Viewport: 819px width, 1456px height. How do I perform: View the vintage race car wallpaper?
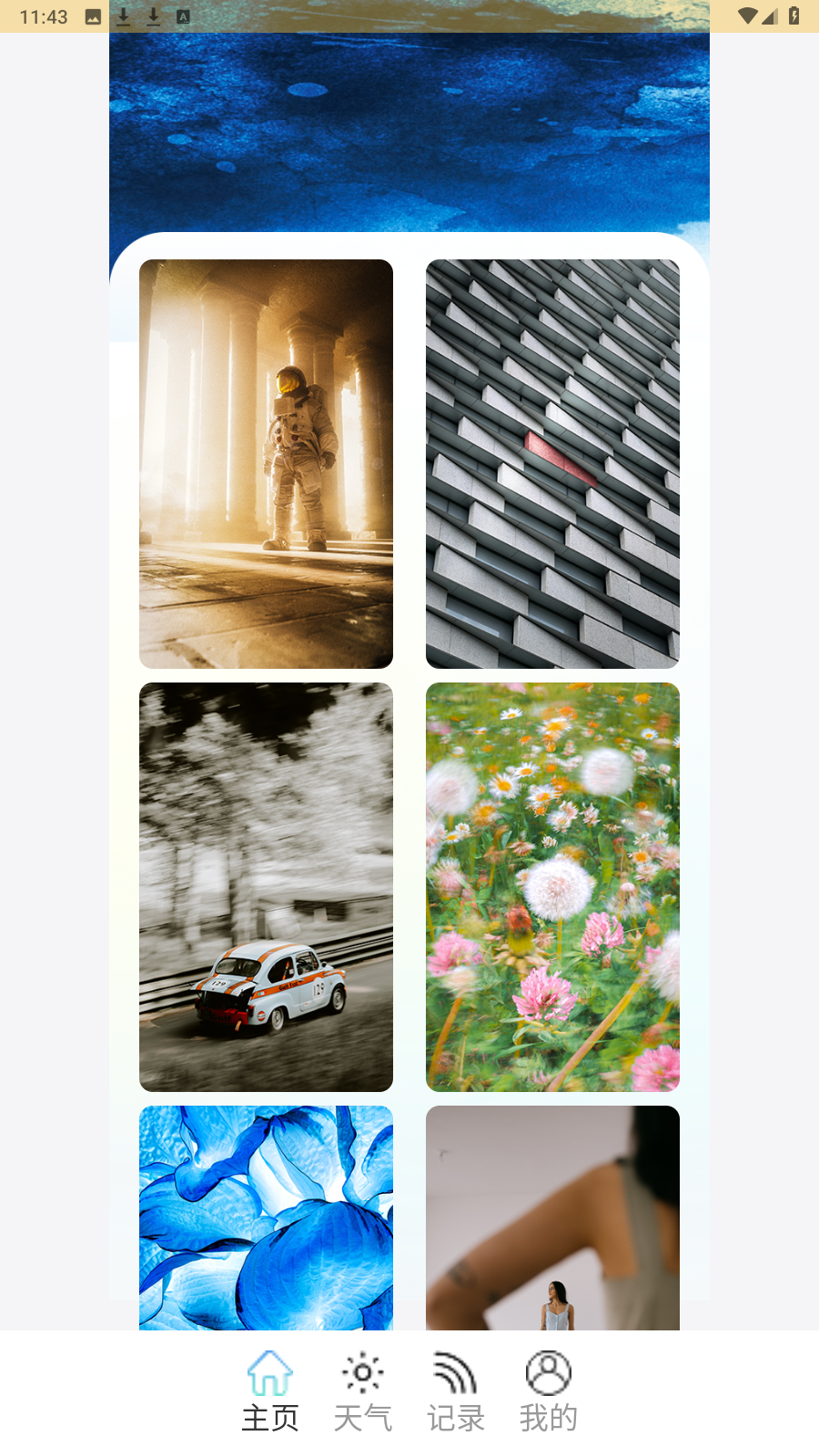click(266, 887)
